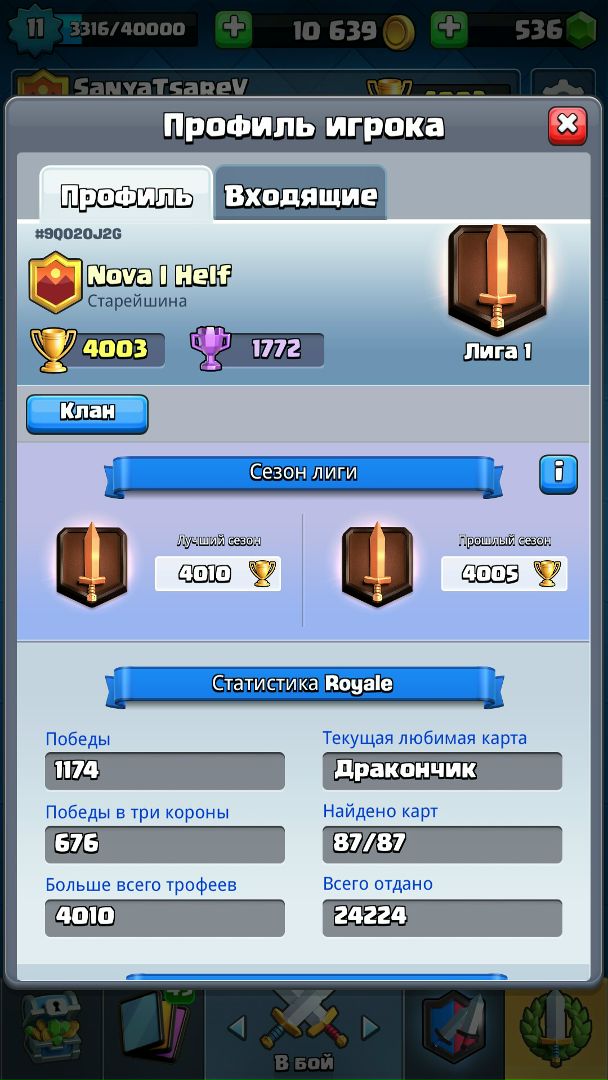Add more gold coins
The image size is (608, 1080).
click(x=234, y=30)
